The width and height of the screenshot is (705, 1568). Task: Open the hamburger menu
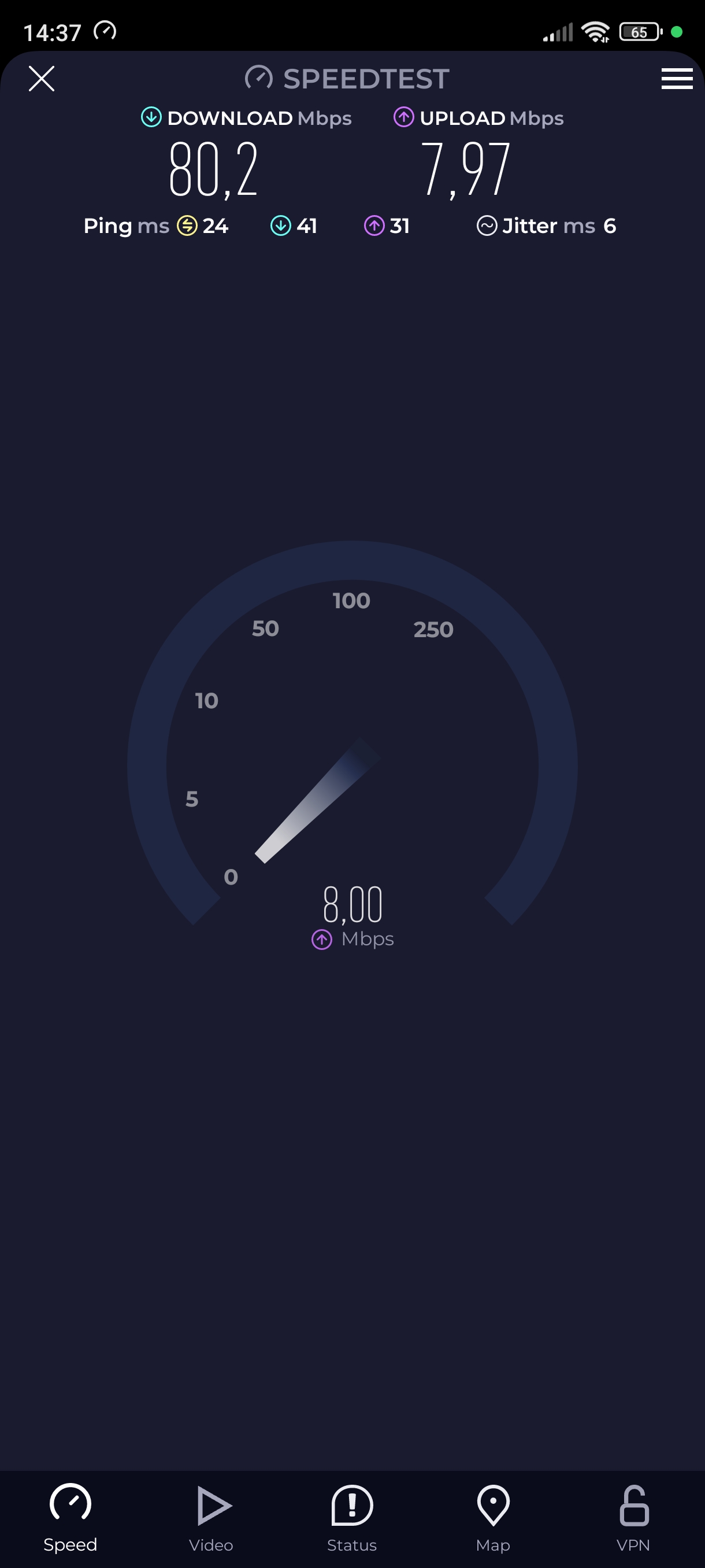coord(677,79)
